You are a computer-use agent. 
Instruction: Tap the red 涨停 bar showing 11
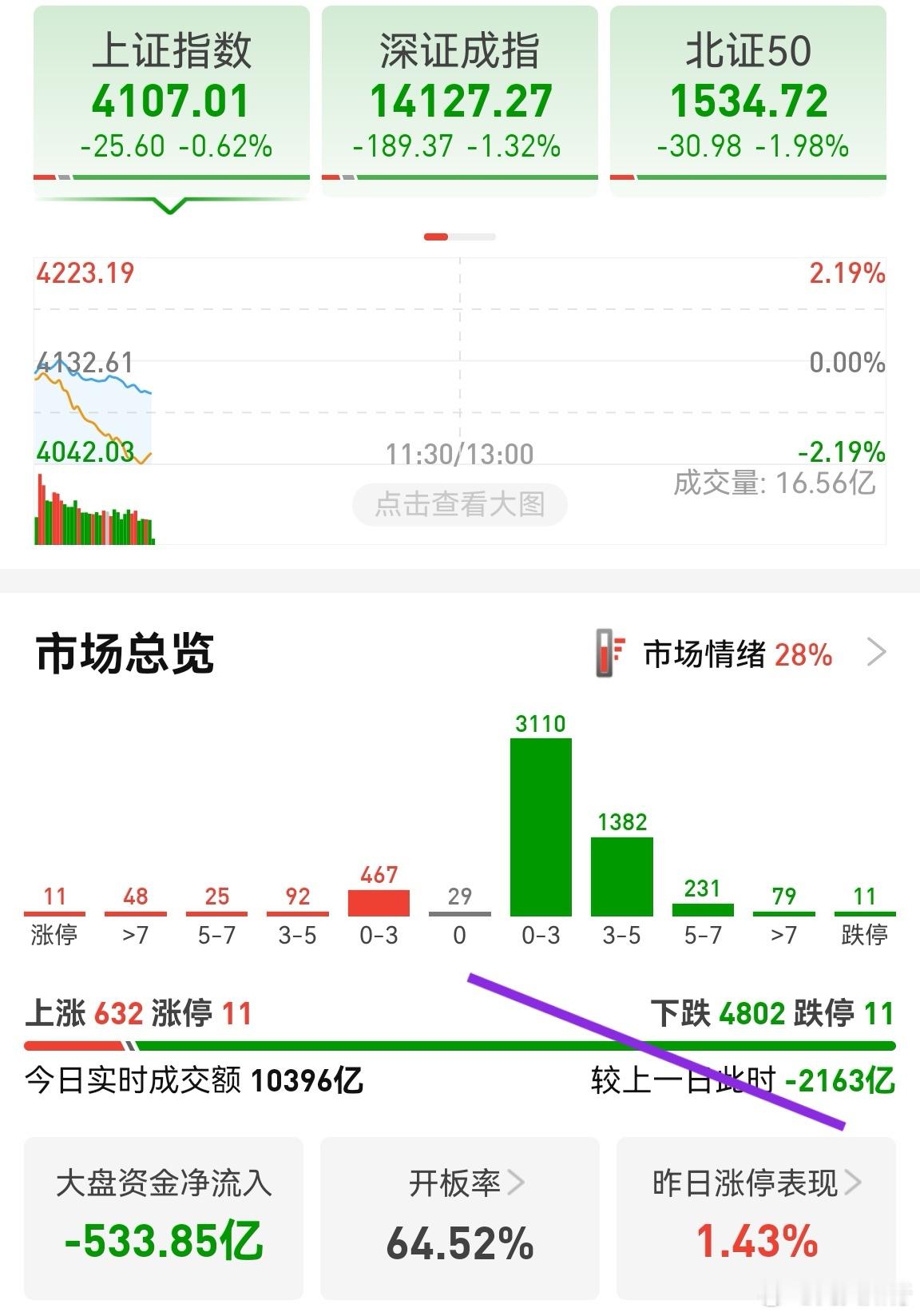pos(54,911)
